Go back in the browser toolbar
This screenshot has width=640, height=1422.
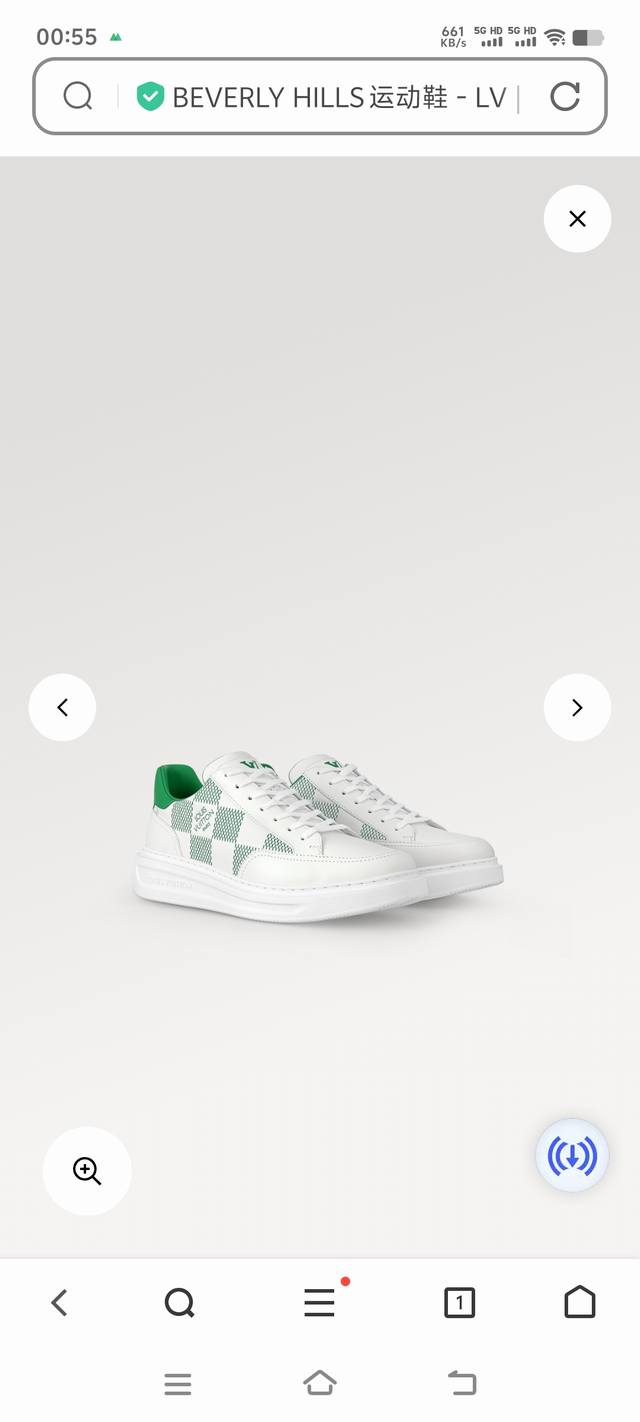click(x=59, y=1302)
